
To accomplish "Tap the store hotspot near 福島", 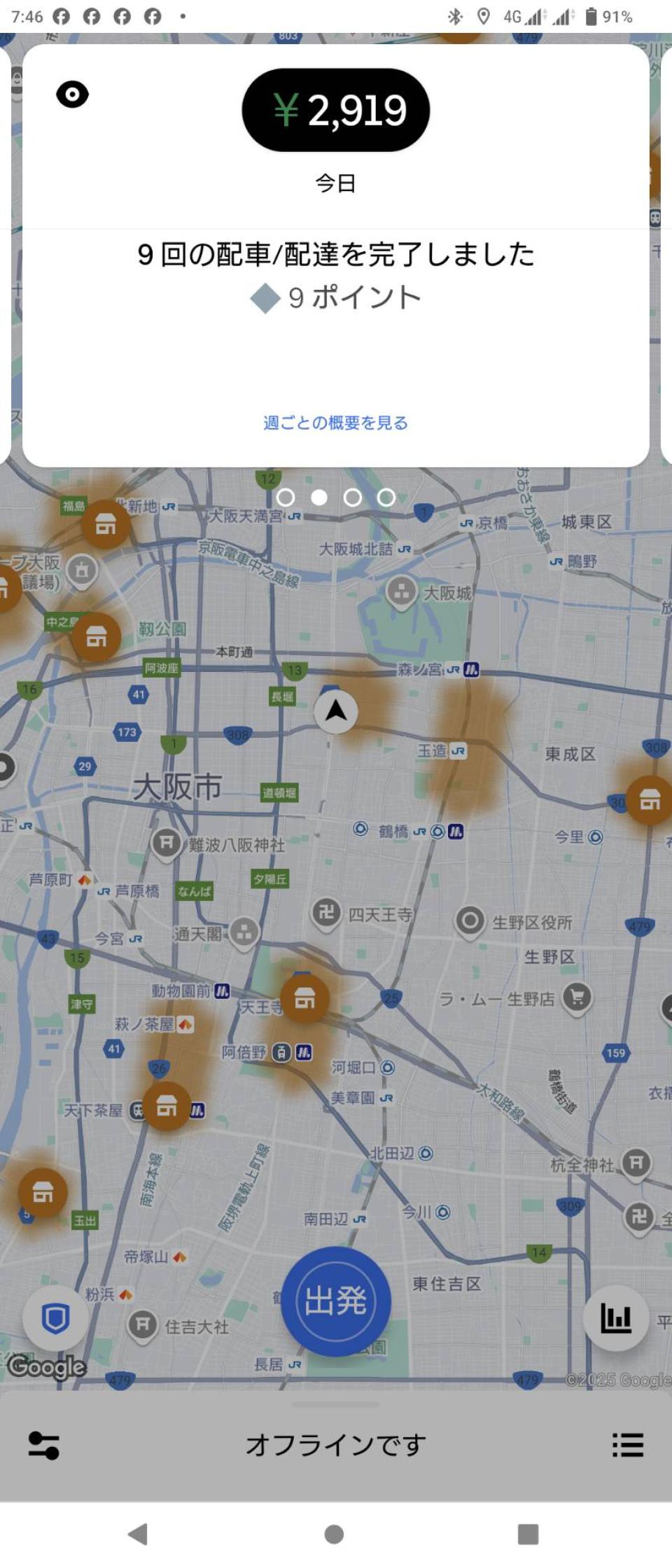I will pyautogui.click(x=106, y=524).
